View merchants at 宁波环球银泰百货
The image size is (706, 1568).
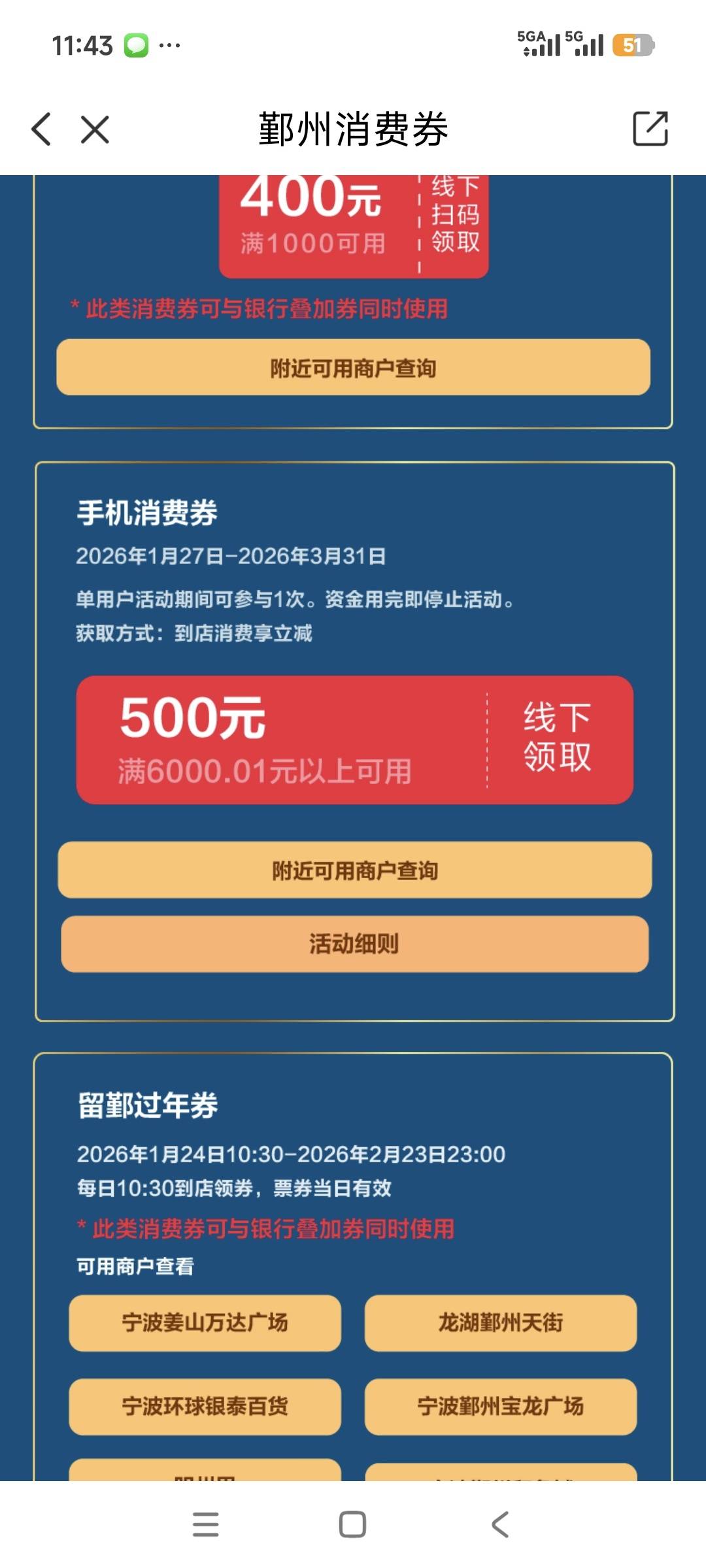[205, 1406]
